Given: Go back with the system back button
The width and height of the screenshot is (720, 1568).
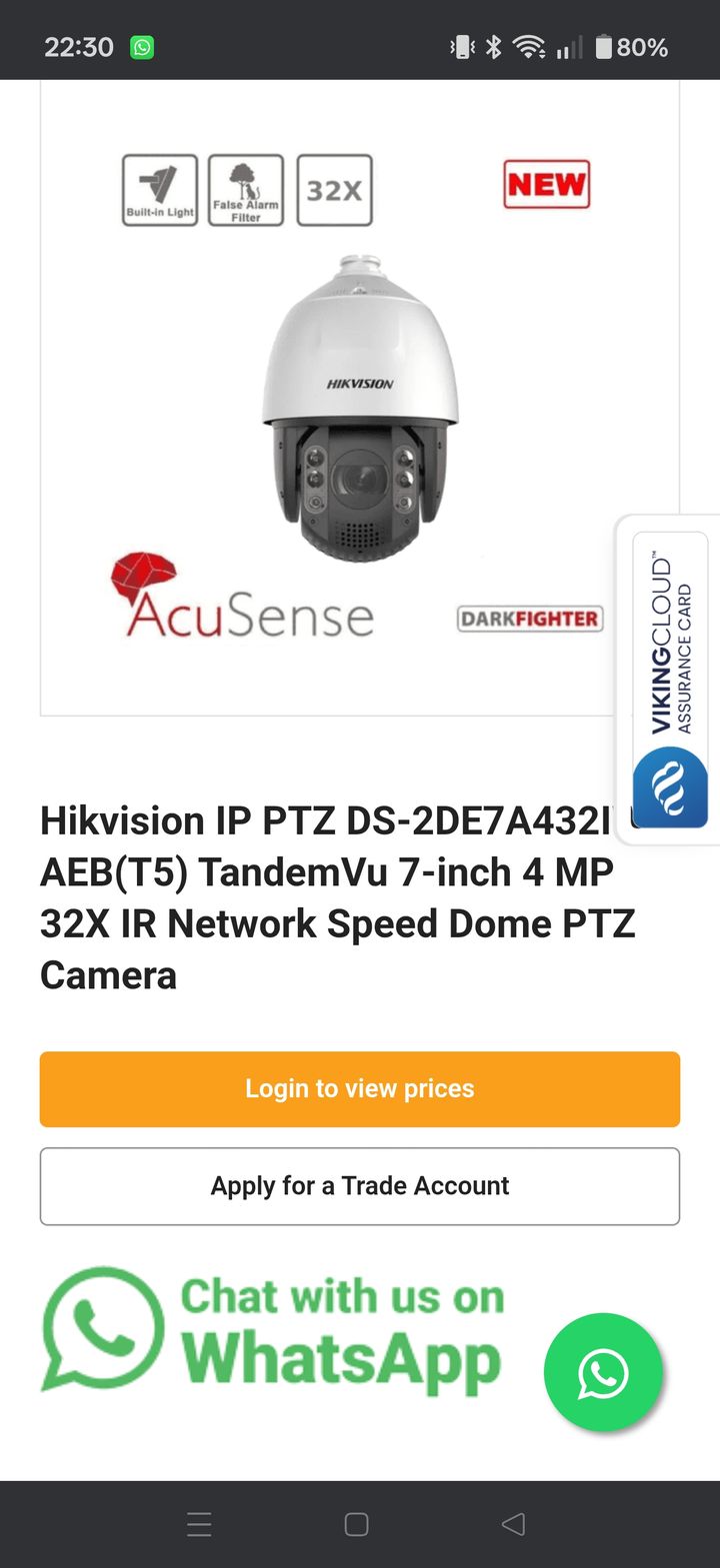Looking at the screenshot, I should pos(513,1523).
